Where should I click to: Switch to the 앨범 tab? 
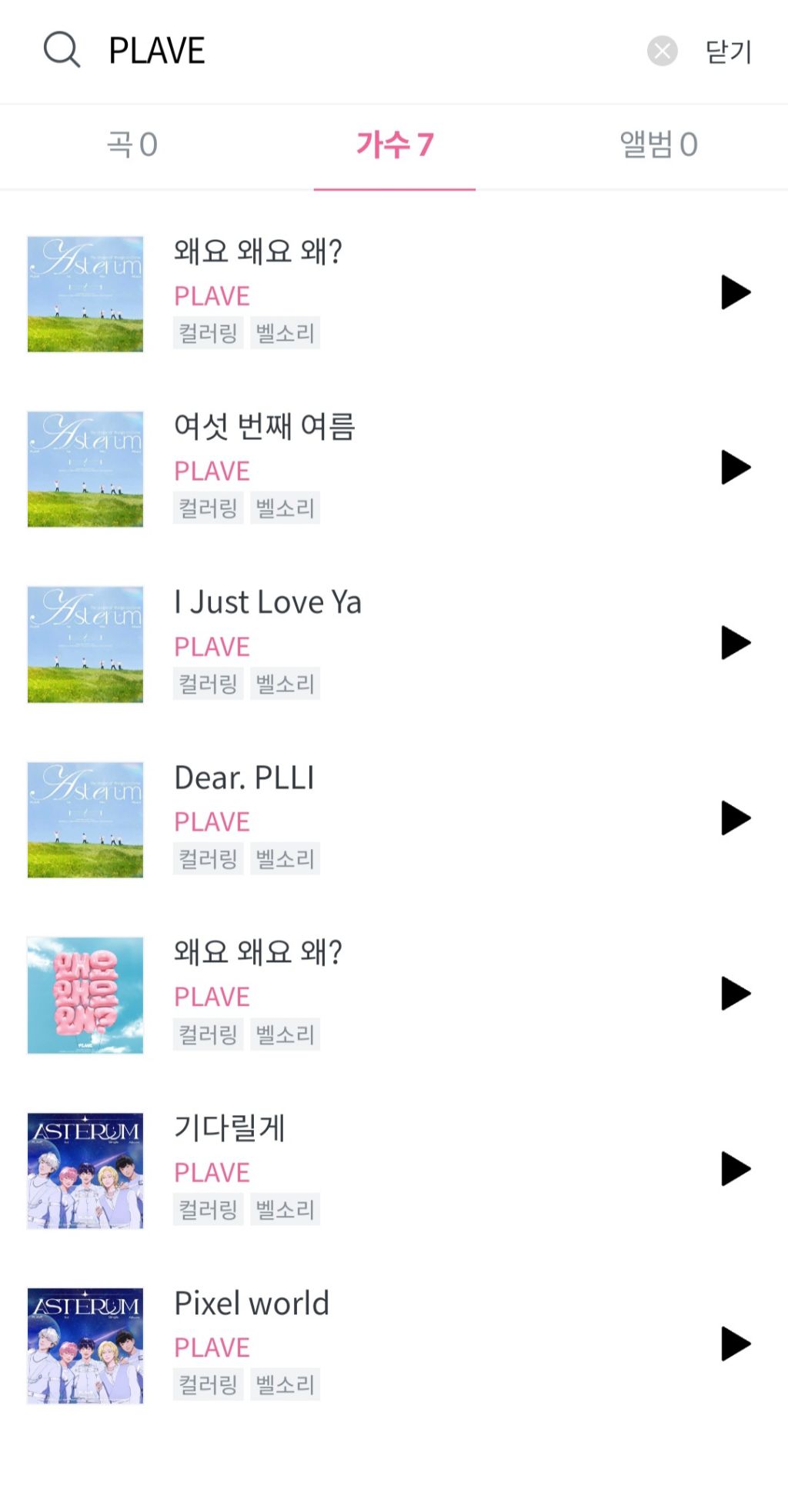pos(658,145)
